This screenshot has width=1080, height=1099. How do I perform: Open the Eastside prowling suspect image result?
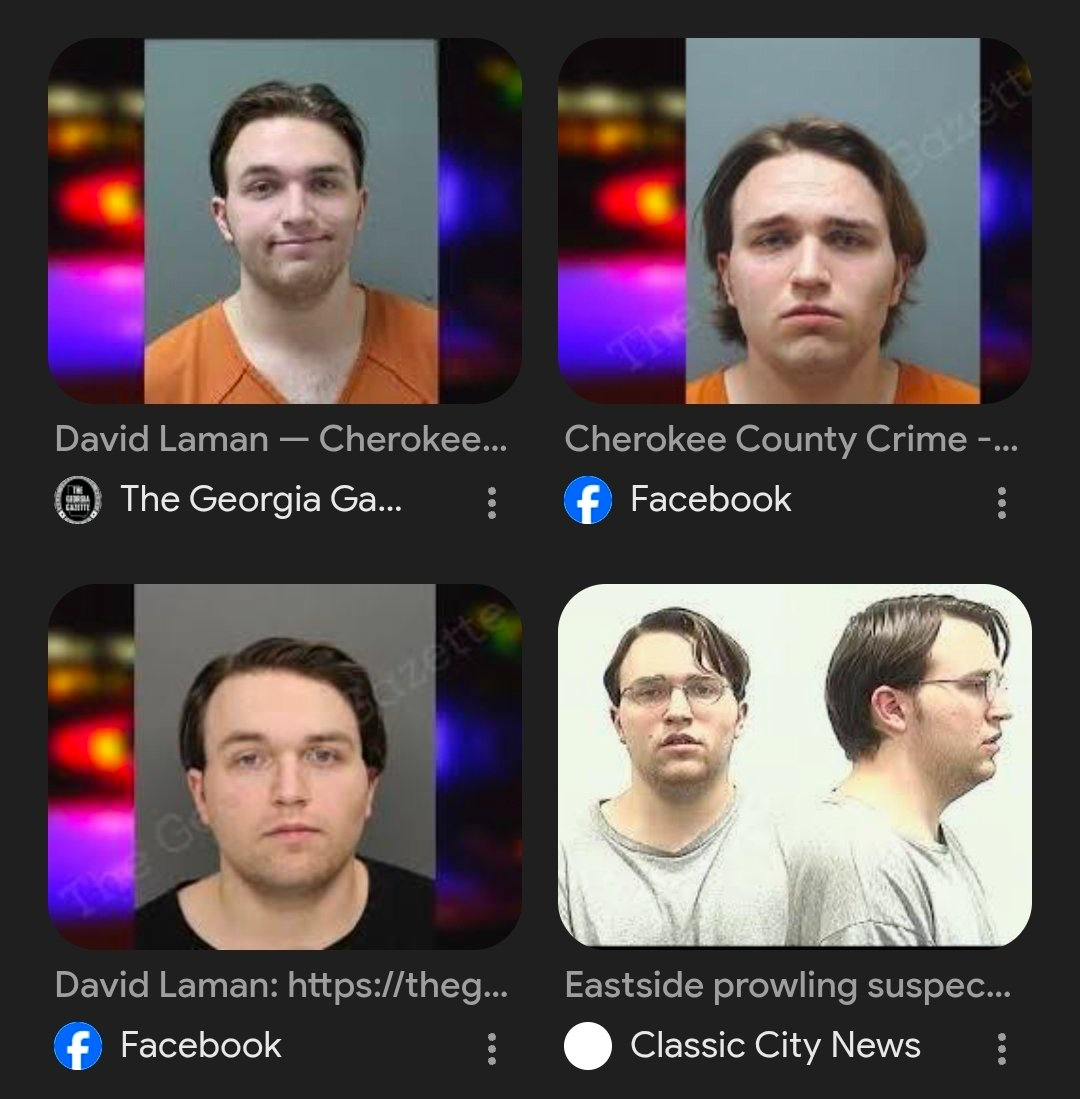[794, 766]
